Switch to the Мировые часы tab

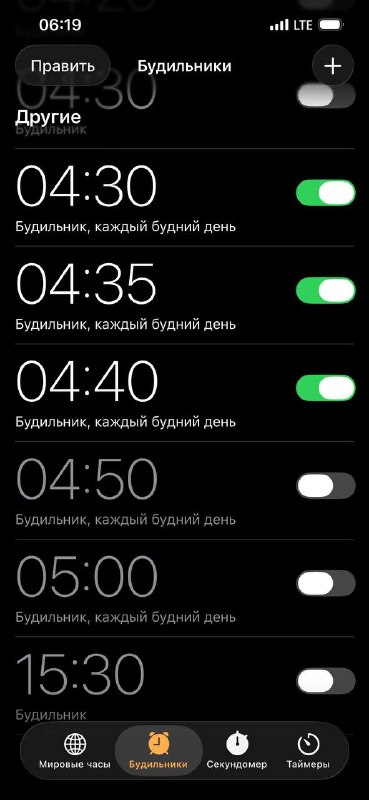(75, 751)
